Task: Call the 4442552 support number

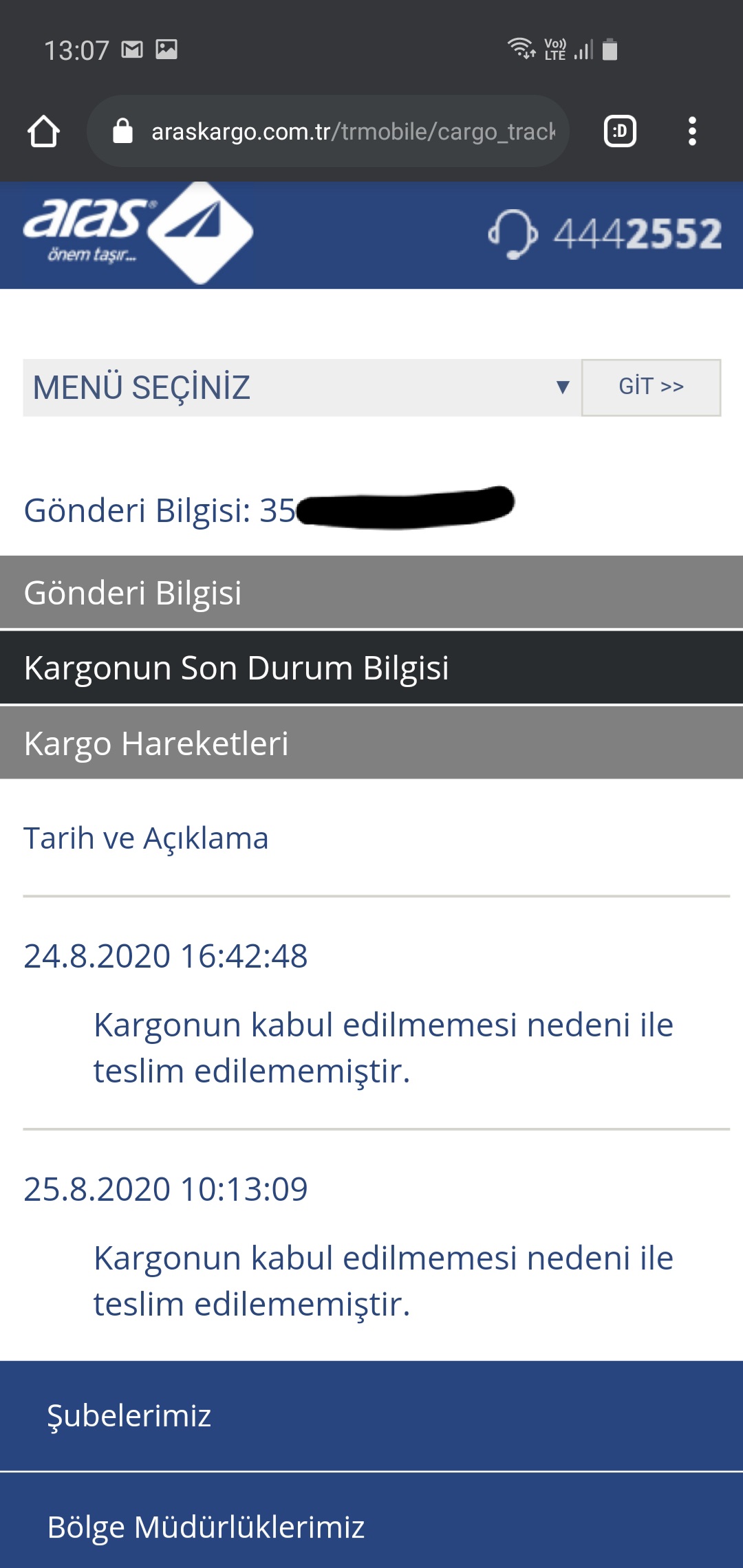Action: tap(605, 234)
